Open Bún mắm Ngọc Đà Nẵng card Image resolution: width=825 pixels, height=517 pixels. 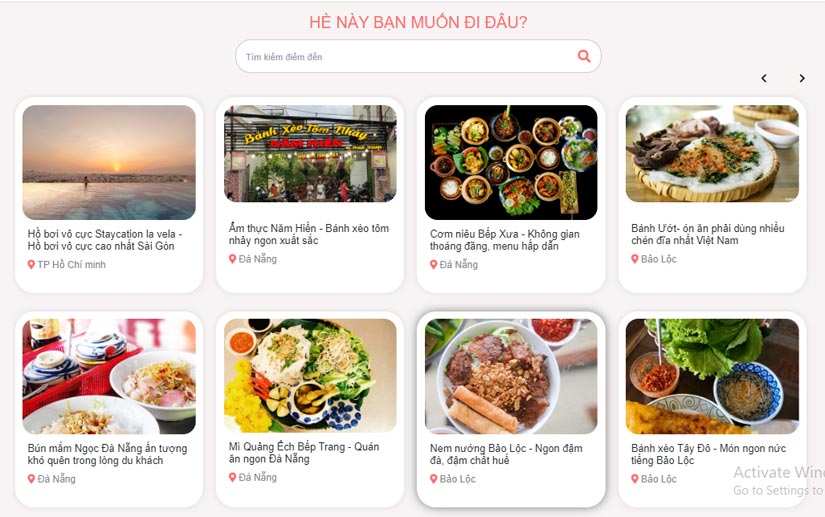pyautogui.click(x=109, y=405)
